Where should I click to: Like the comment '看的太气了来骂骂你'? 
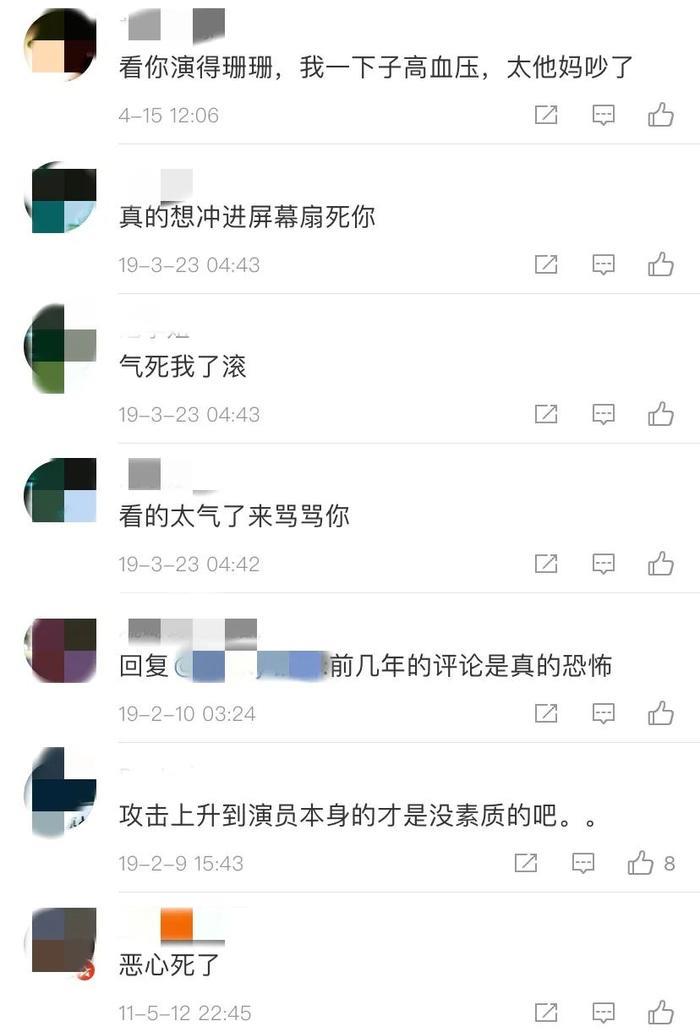click(x=660, y=564)
